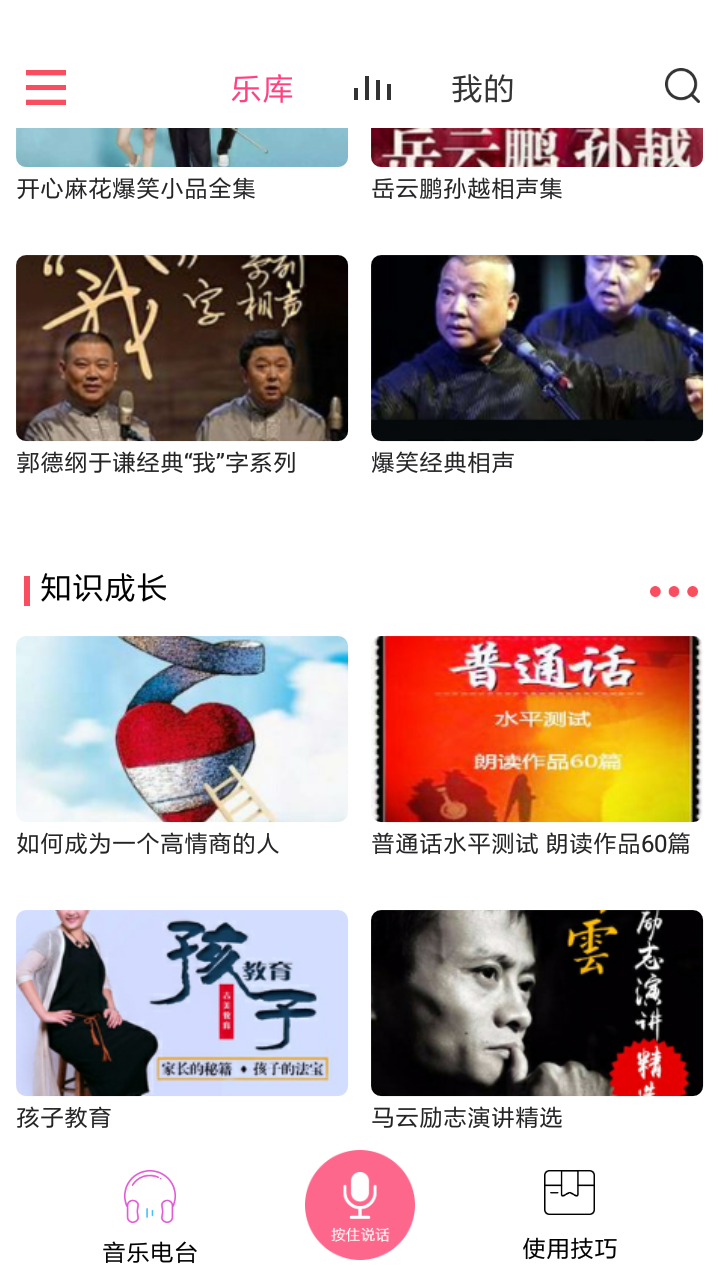This screenshot has height=1280, width=720.
Task: Play 爆笑经典相声 collection
Action: pyautogui.click(x=536, y=347)
